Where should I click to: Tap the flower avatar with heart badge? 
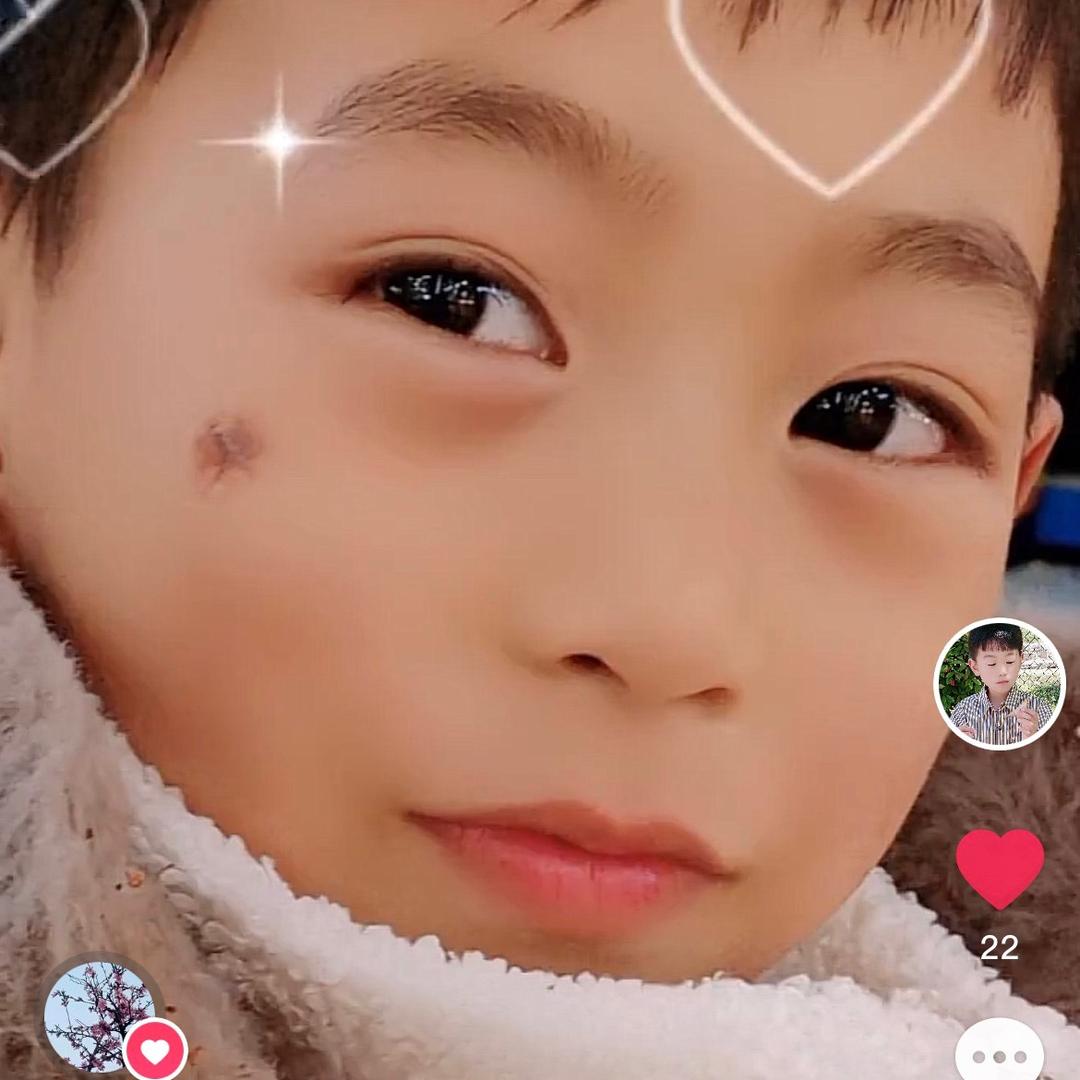[x=100, y=1014]
